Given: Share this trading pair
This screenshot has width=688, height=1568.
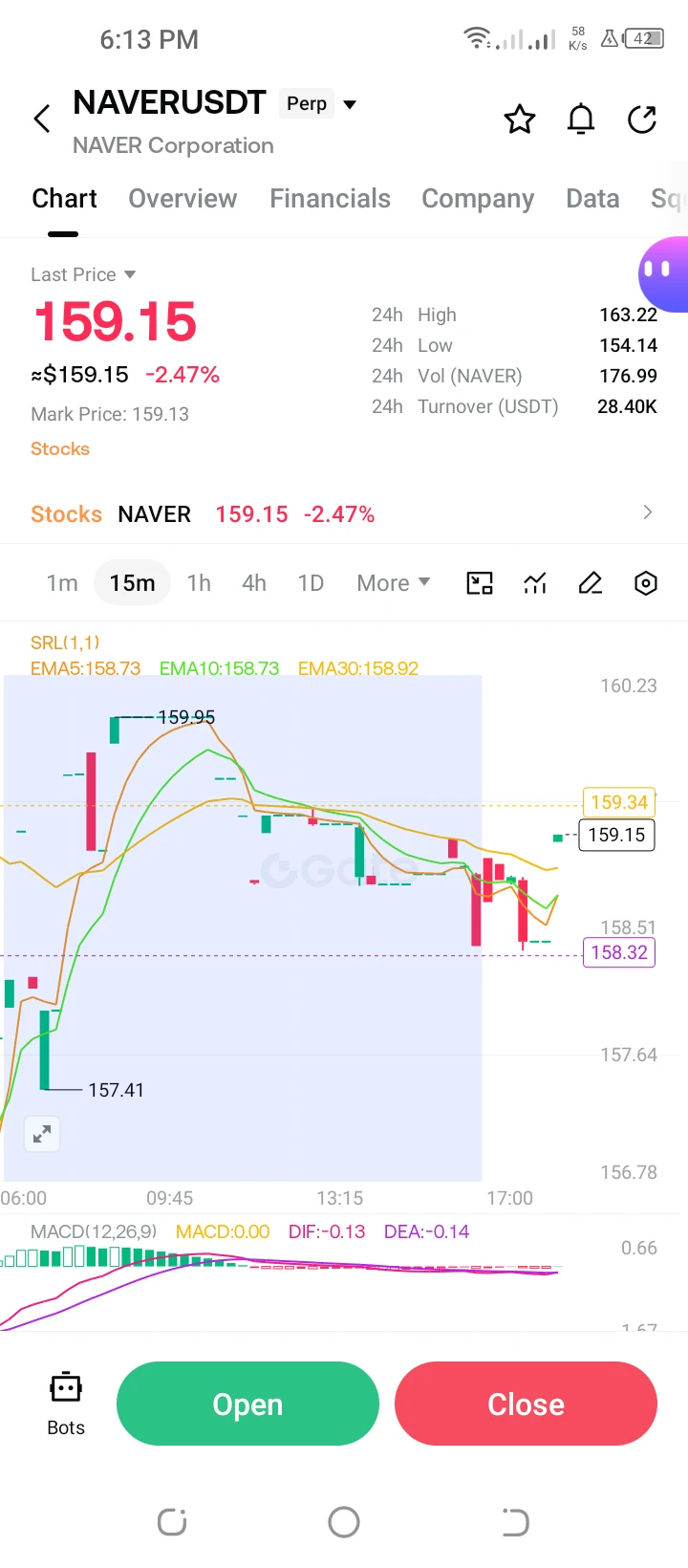Looking at the screenshot, I should tap(642, 120).
